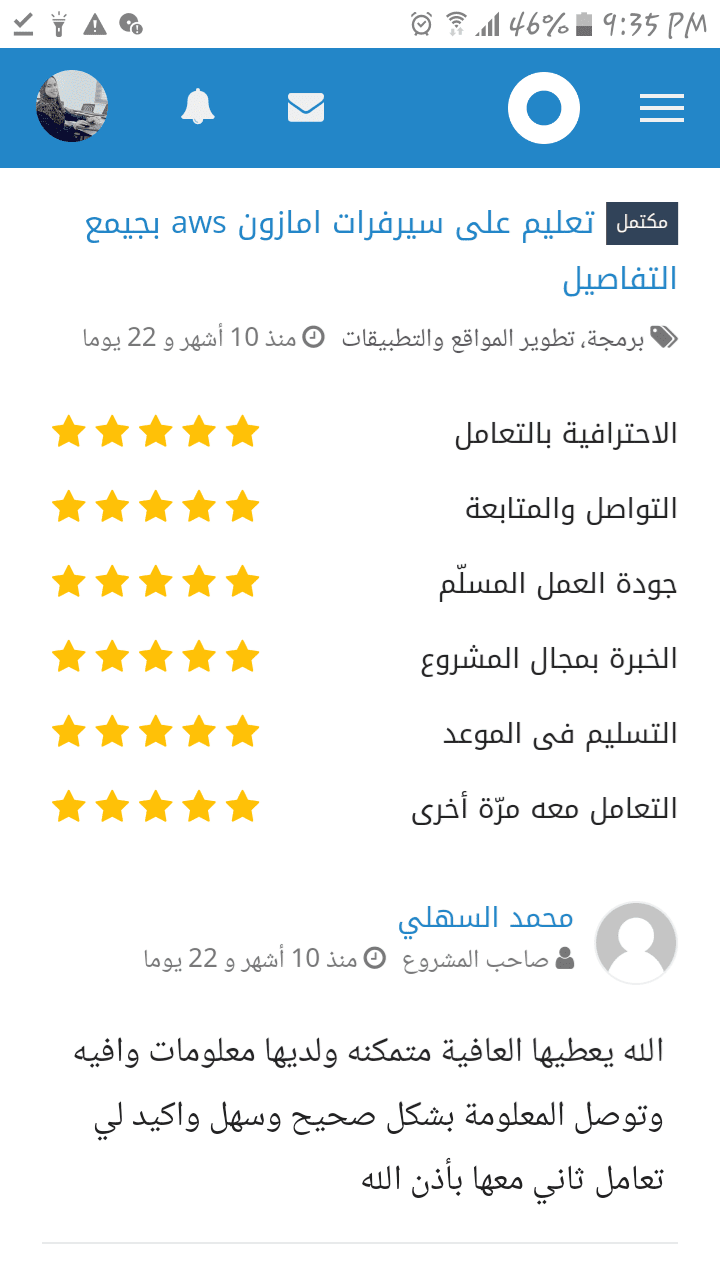720x1280 pixels.
Task: Click the first star of التواصل والمتابعة rating
Action: (242, 506)
